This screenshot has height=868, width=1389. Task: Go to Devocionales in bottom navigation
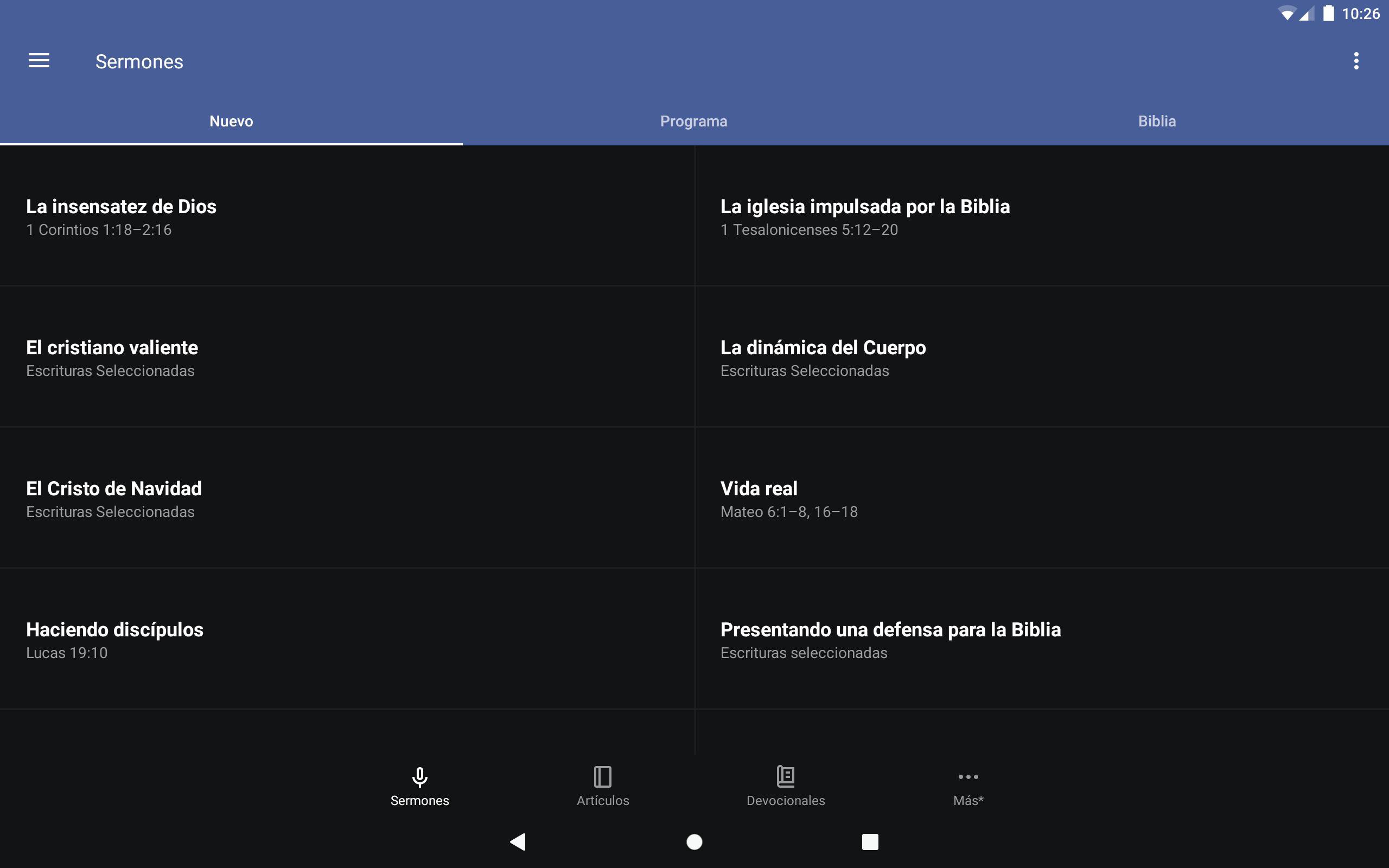pos(785,786)
